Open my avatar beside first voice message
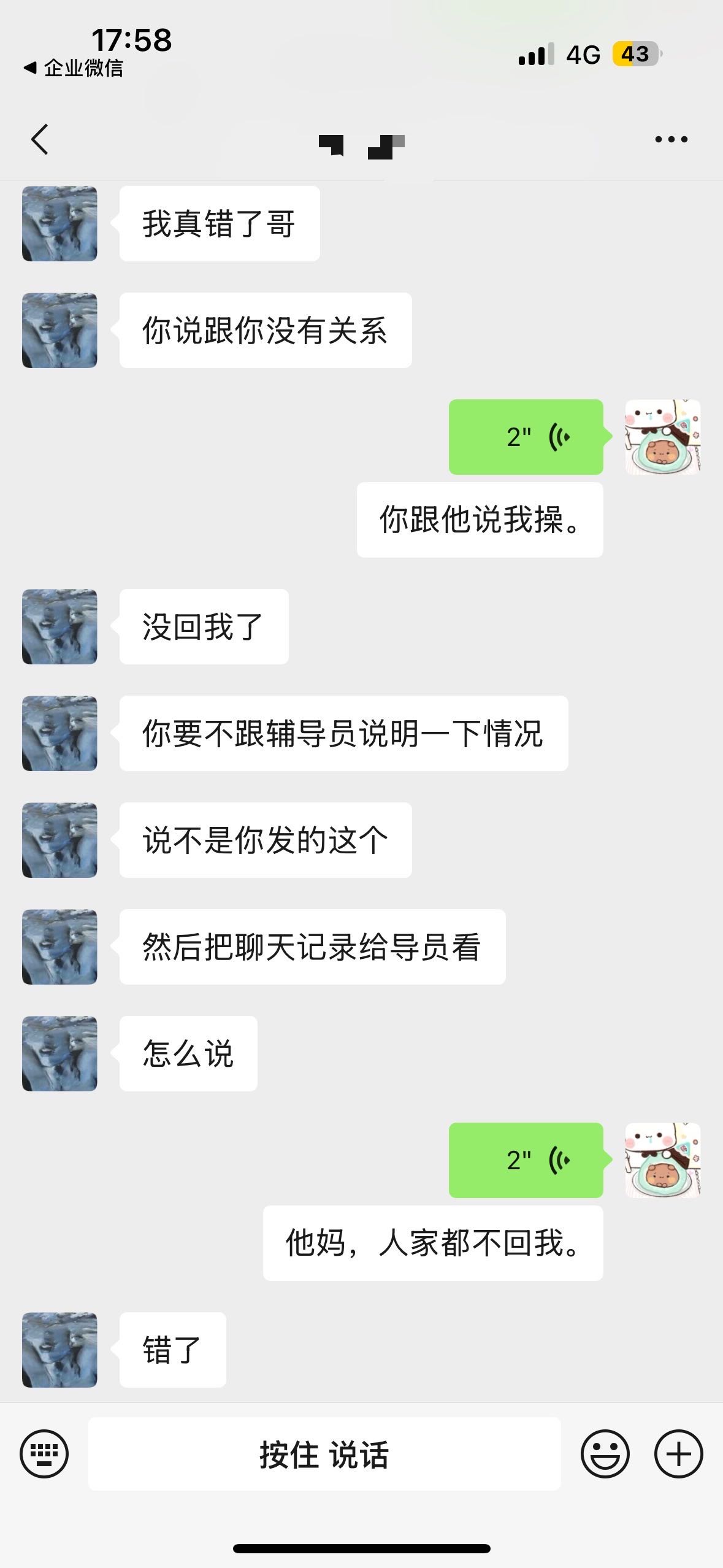Screen dimensions: 723x1568 point(662,437)
